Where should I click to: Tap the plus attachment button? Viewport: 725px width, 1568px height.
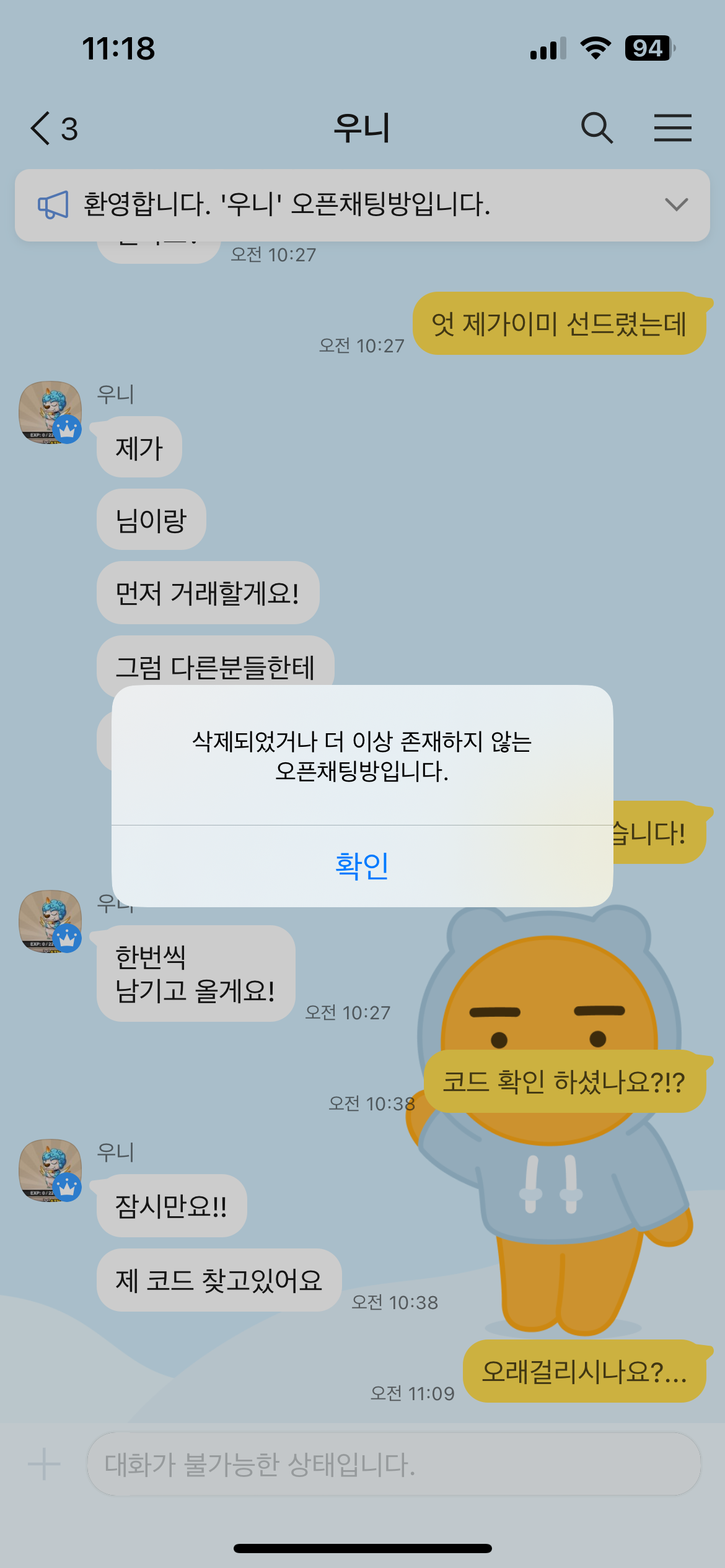pyautogui.click(x=44, y=1465)
